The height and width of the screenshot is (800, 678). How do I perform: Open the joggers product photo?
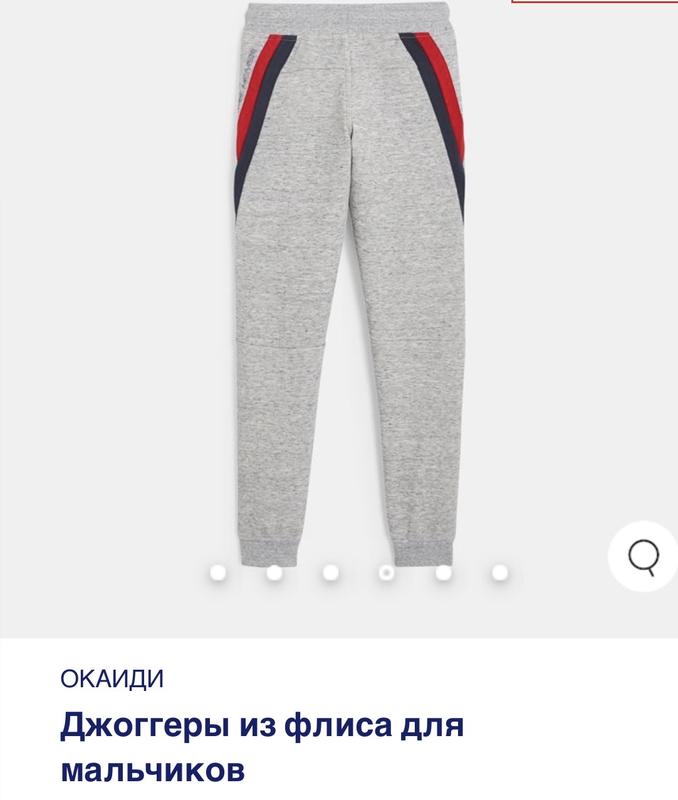pos(349,290)
